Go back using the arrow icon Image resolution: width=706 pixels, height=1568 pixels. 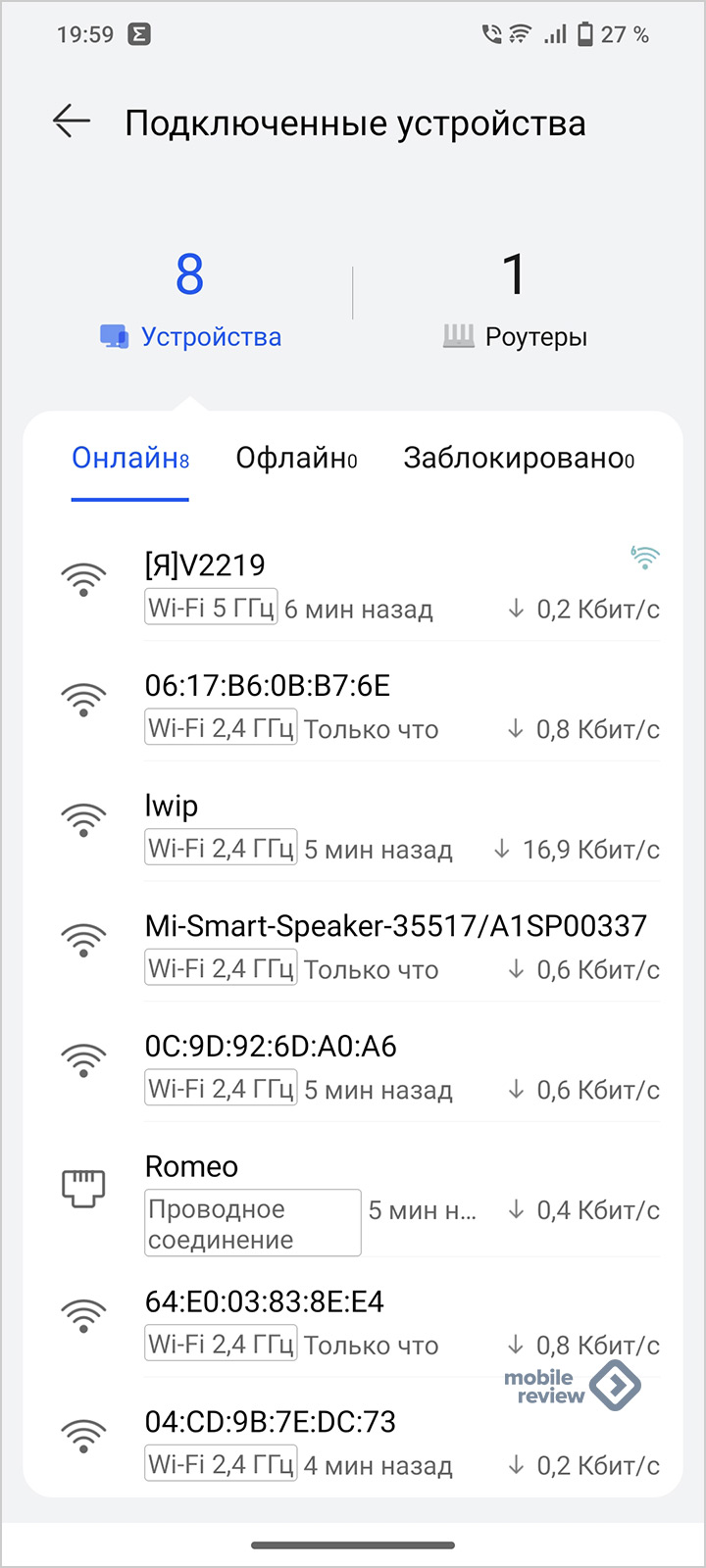click(x=72, y=122)
